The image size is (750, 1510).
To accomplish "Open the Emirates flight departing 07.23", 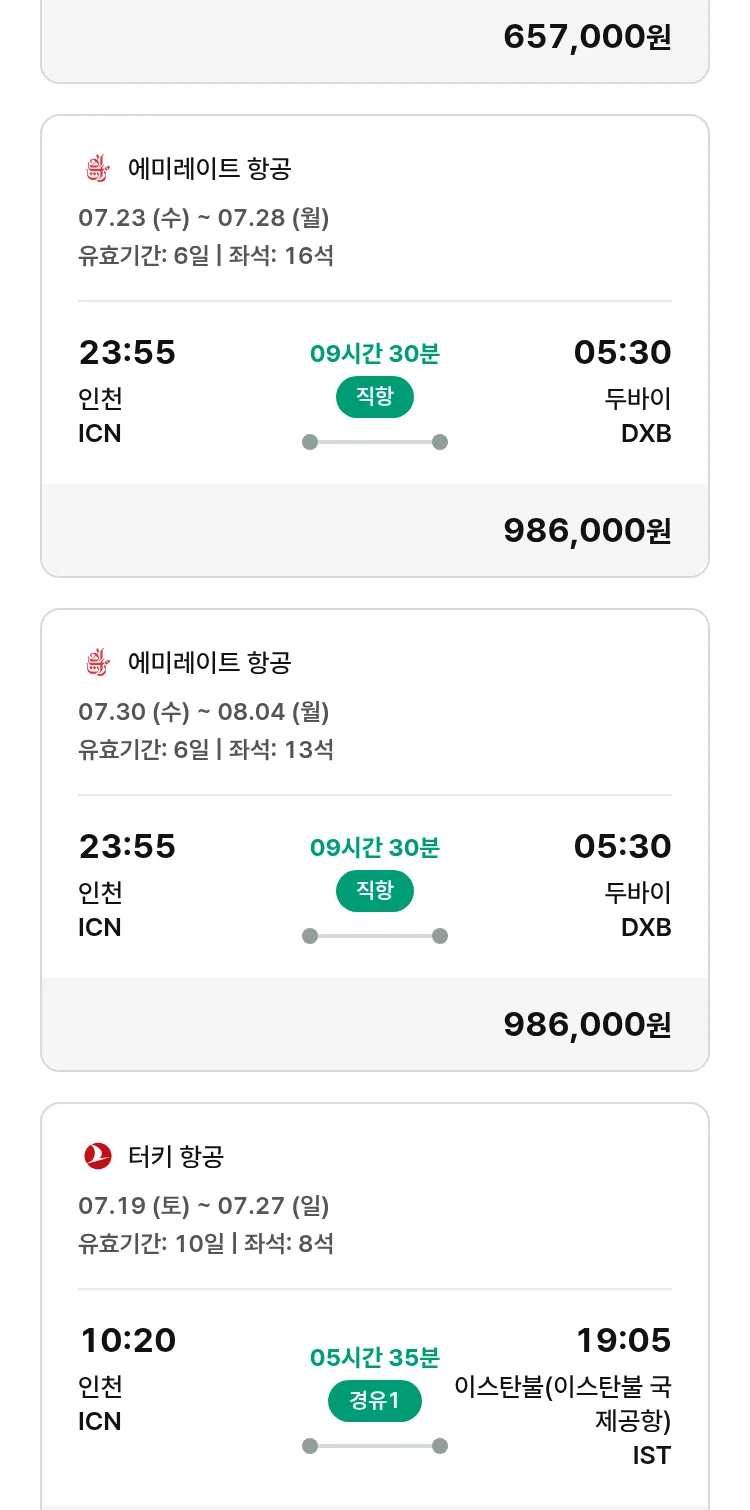I will tap(375, 346).
